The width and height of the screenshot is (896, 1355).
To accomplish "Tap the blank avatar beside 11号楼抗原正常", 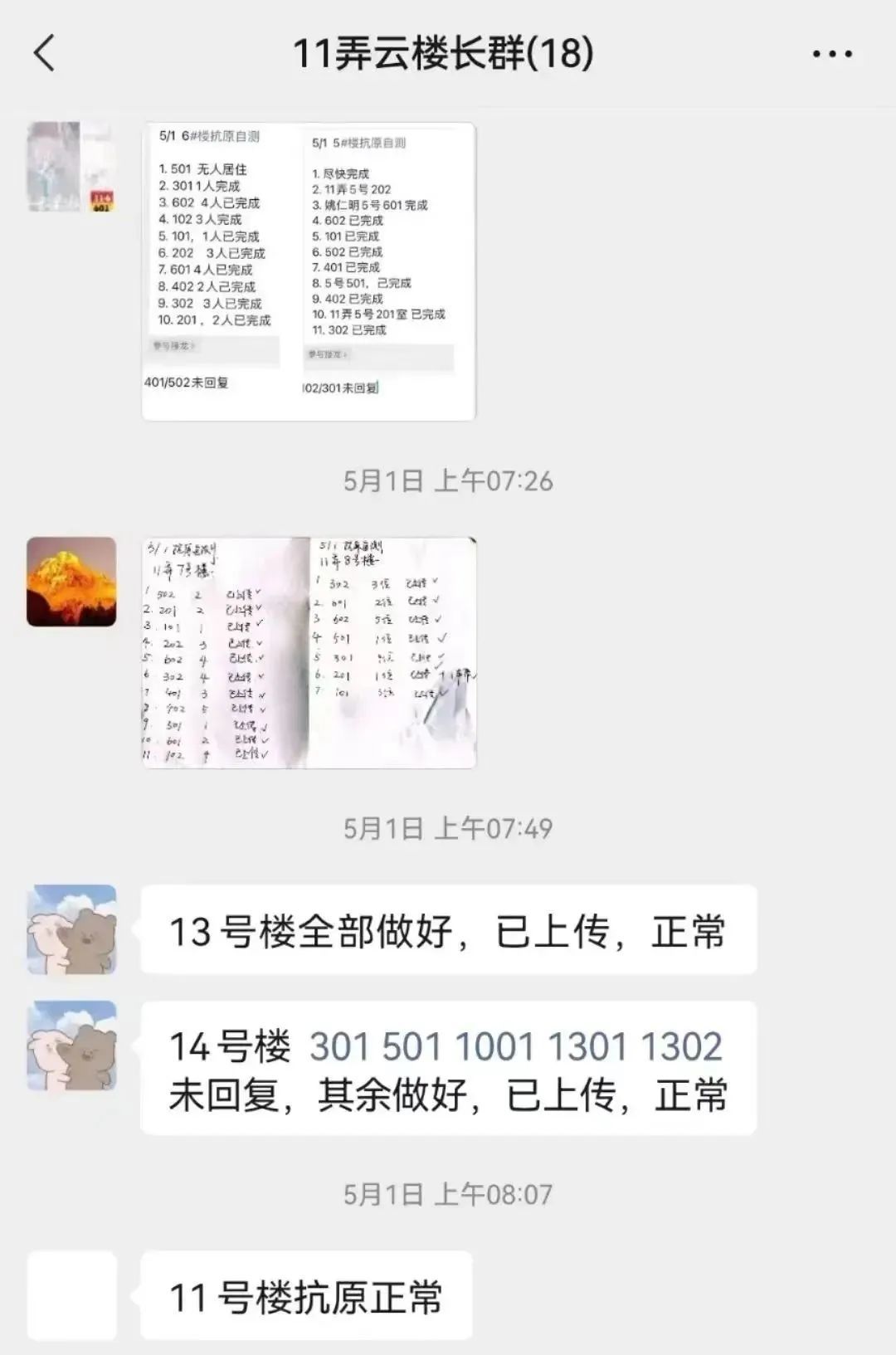I will point(71,1295).
